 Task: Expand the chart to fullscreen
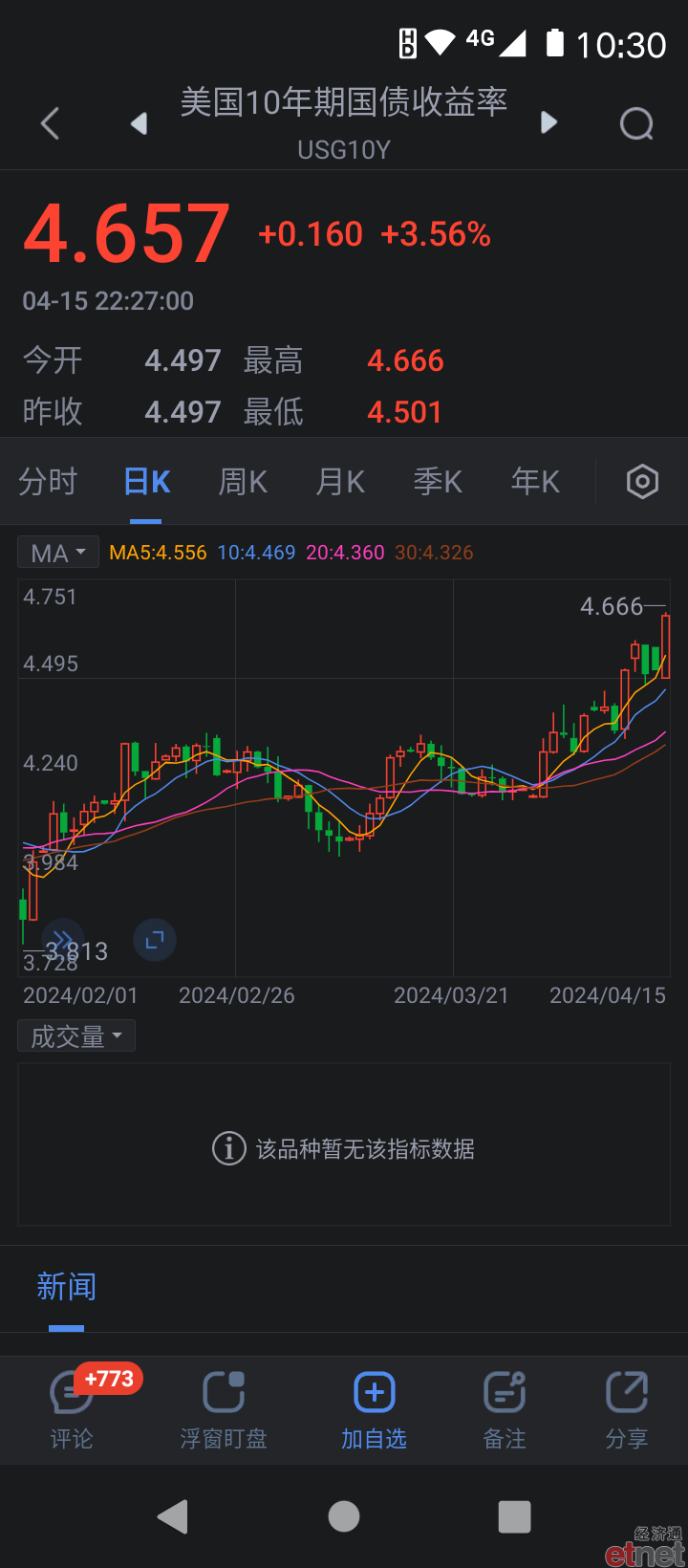click(155, 941)
